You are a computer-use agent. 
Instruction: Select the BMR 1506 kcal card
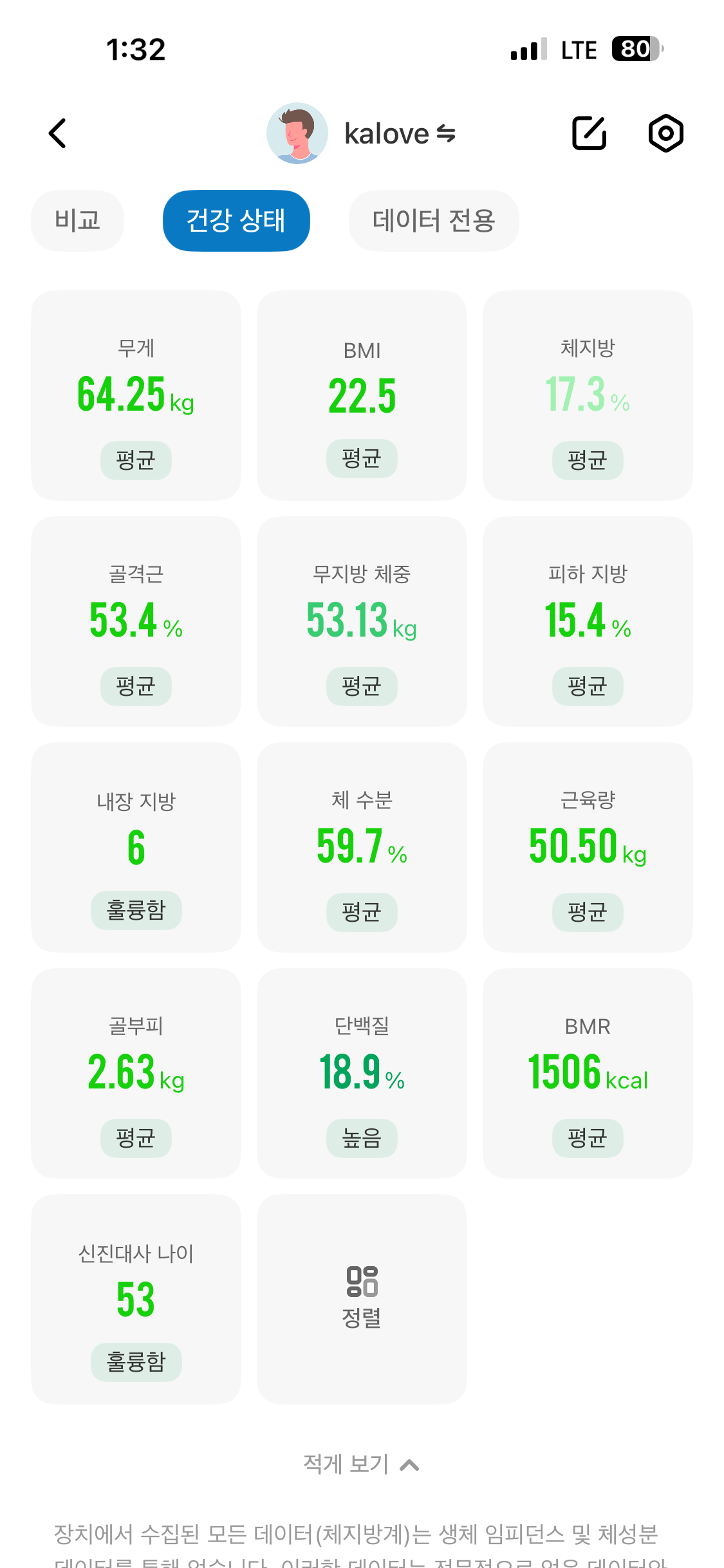[588, 1075]
